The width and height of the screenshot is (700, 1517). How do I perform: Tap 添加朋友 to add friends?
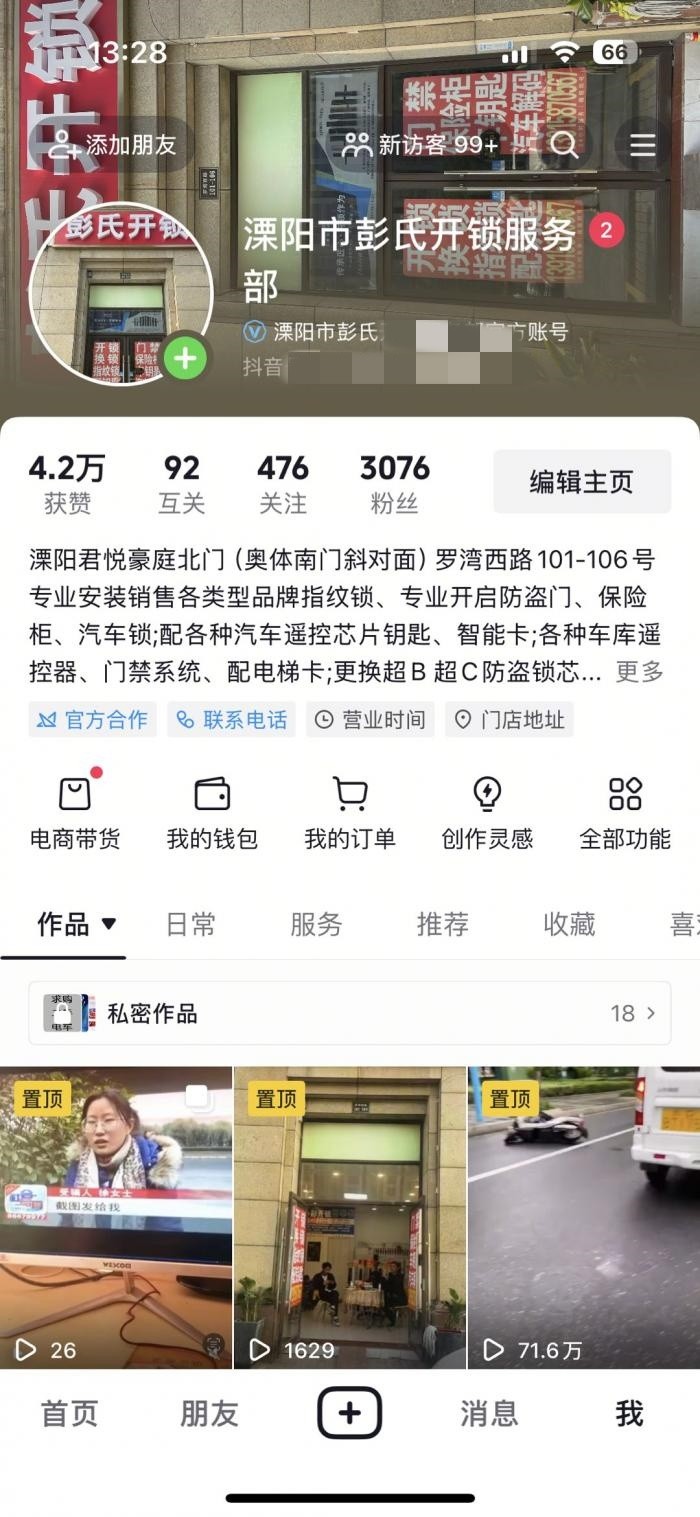112,145
